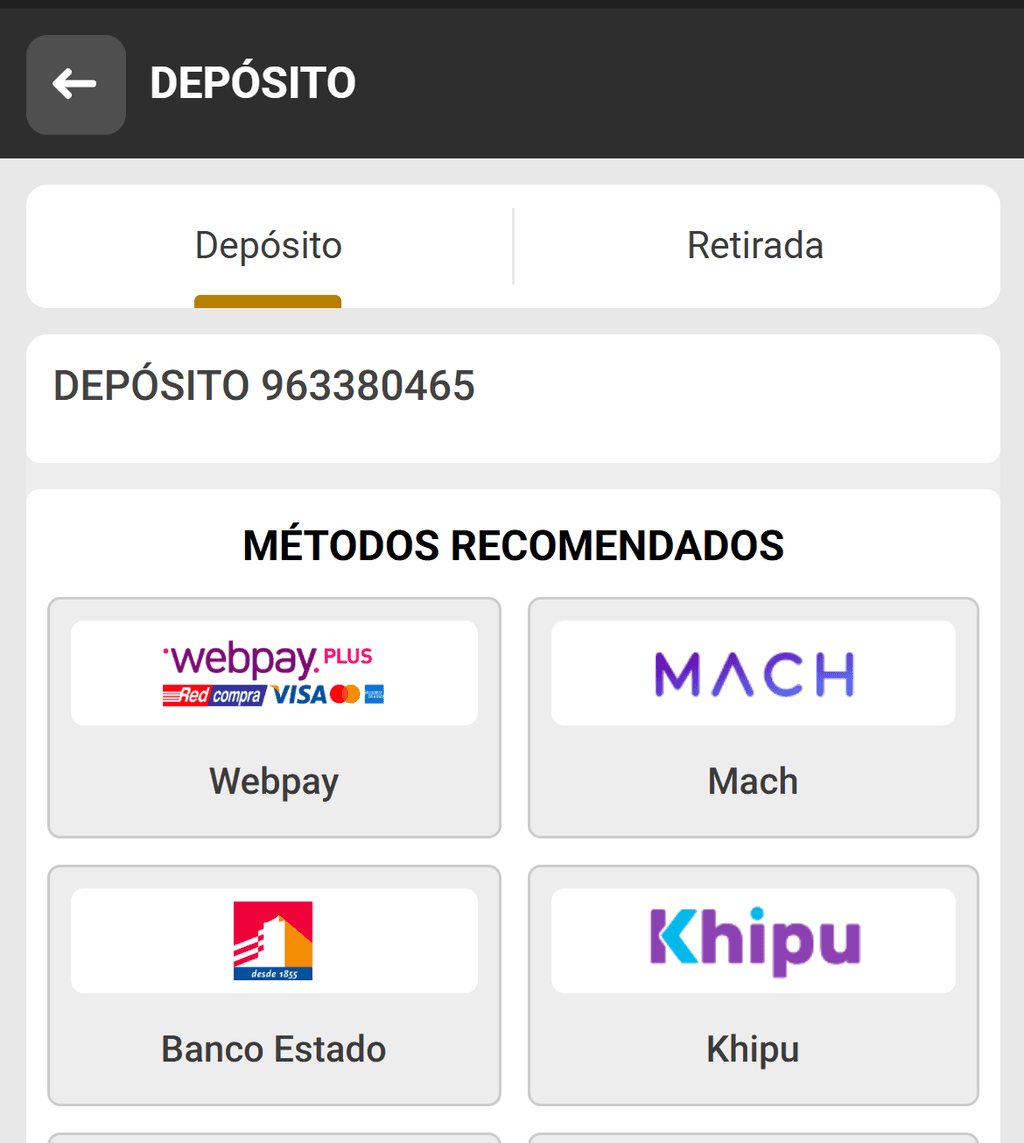Switch to the Retirada tab
1024x1143 pixels.
point(755,246)
